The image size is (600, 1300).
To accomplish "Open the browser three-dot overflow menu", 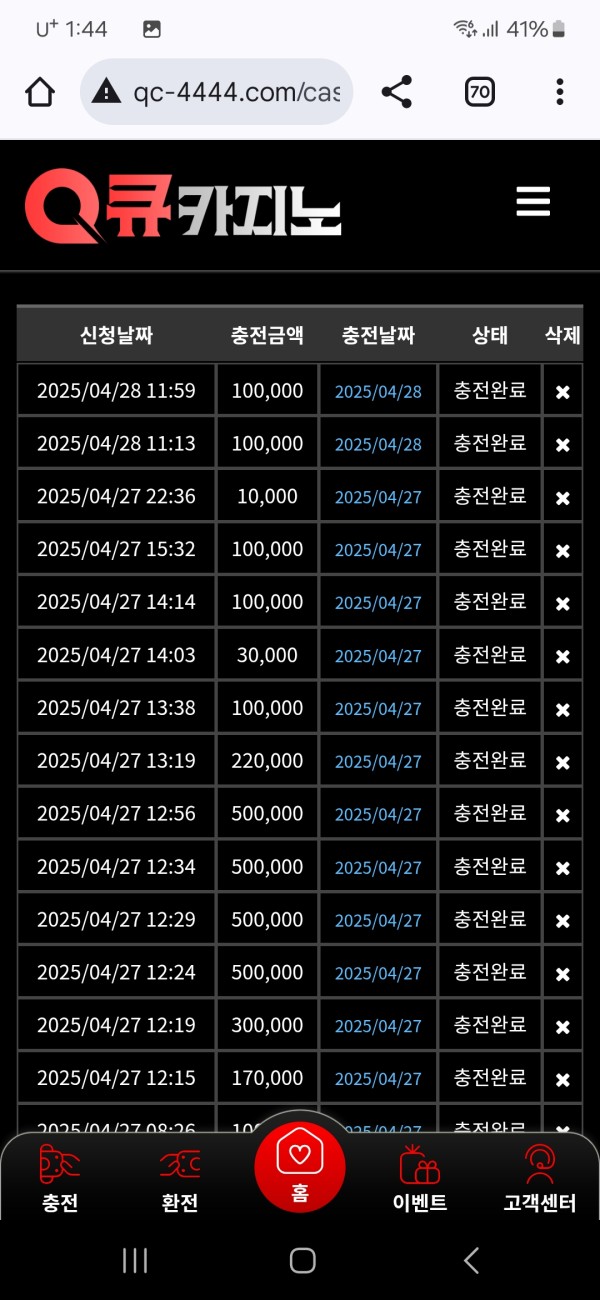I will [x=560, y=93].
